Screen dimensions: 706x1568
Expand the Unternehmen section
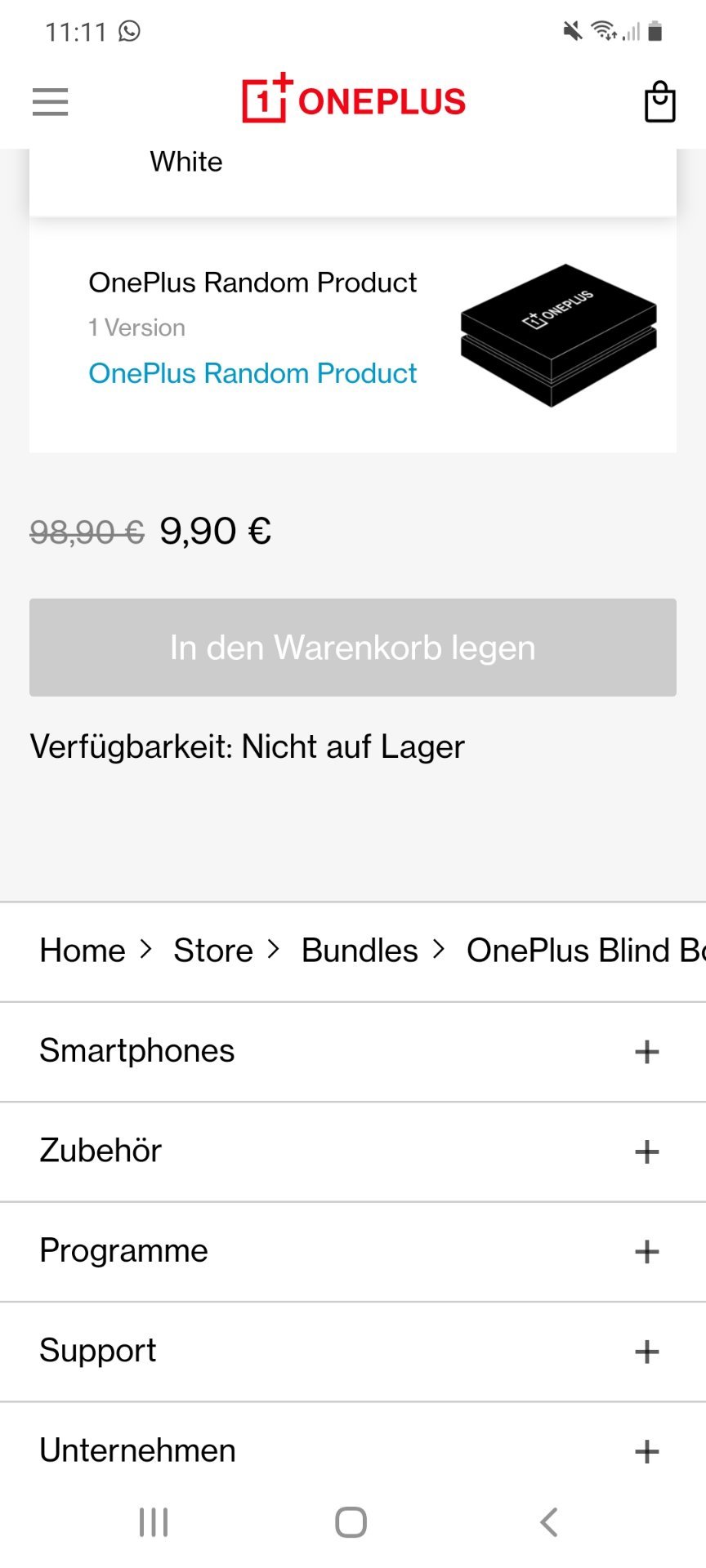[353, 1451]
